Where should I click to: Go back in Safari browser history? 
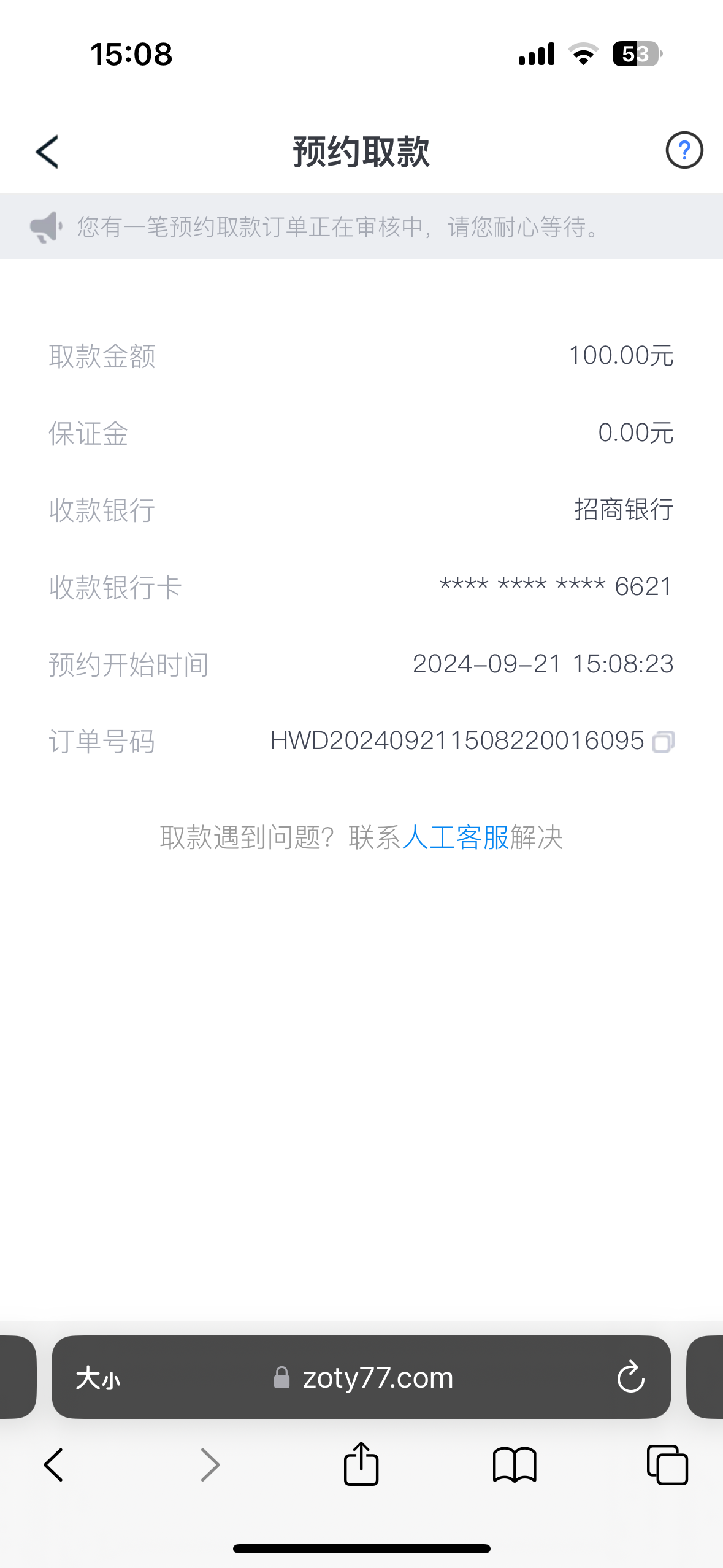point(54,1465)
